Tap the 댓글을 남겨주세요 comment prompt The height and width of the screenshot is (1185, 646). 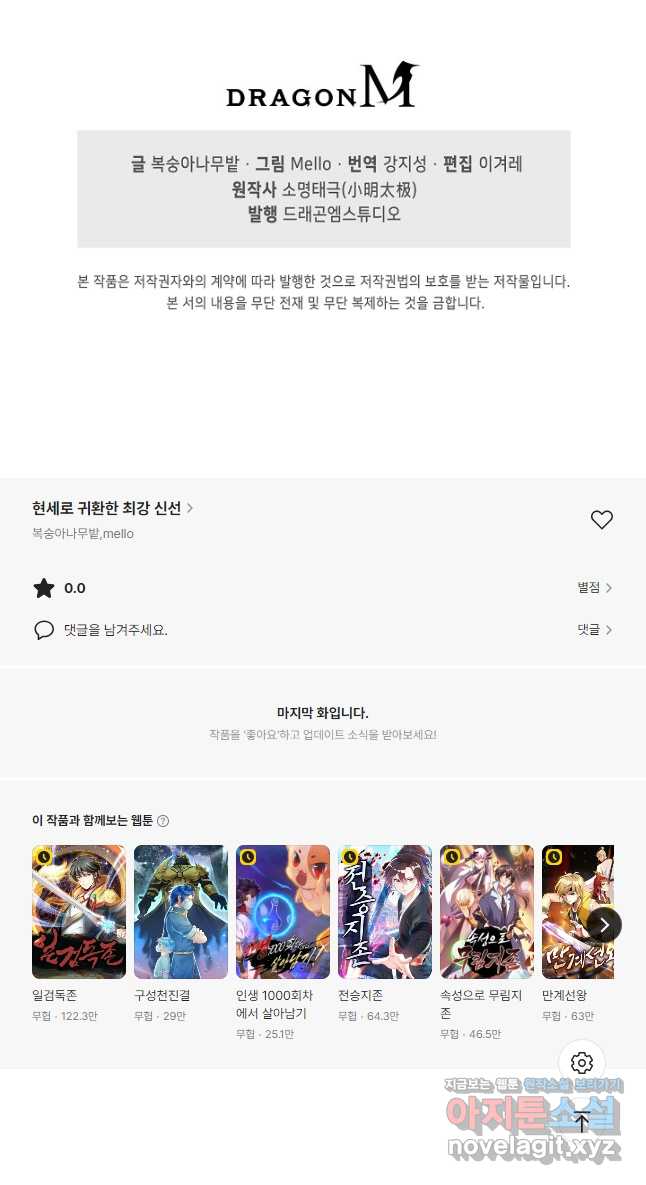[x=115, y=630]
